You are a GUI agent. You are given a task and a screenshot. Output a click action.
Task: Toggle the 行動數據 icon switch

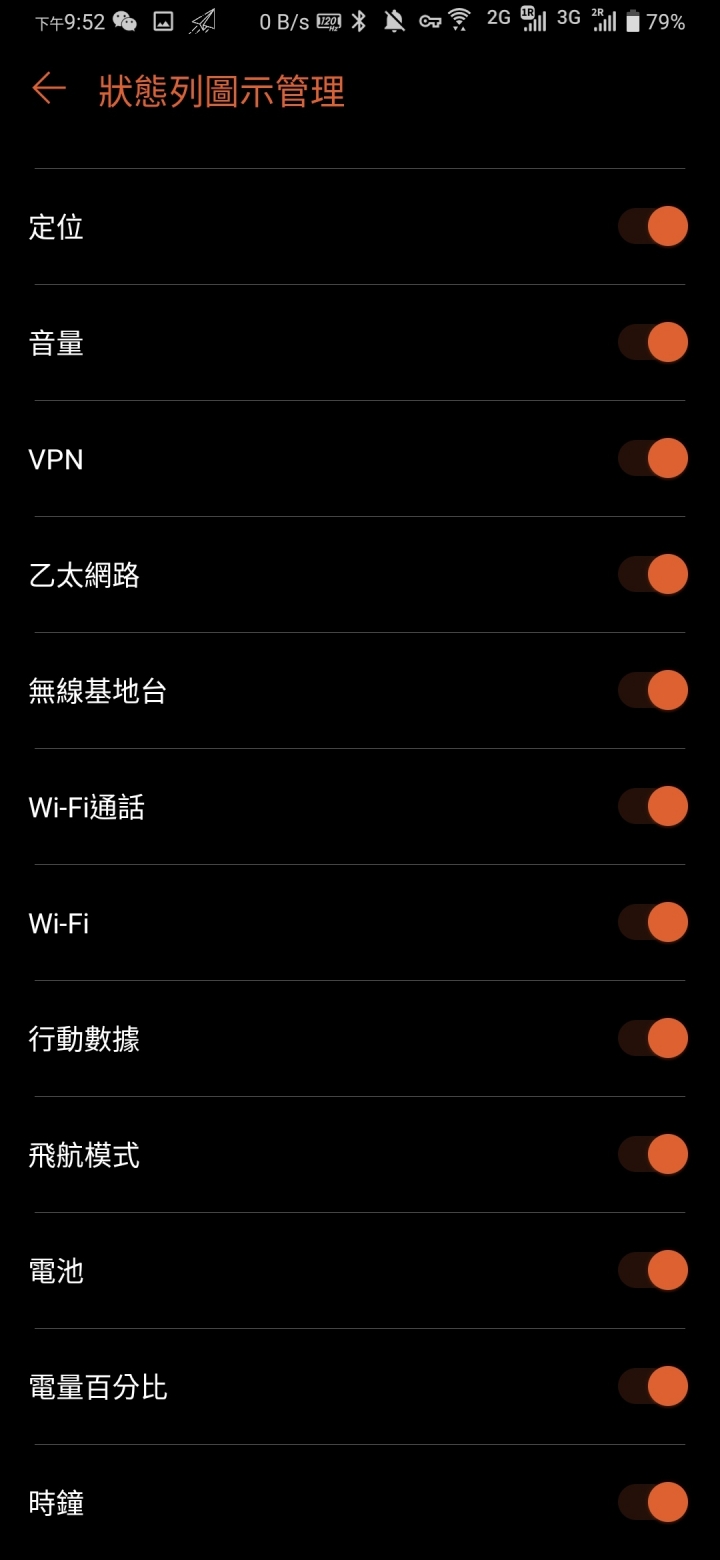[653, 1039]
